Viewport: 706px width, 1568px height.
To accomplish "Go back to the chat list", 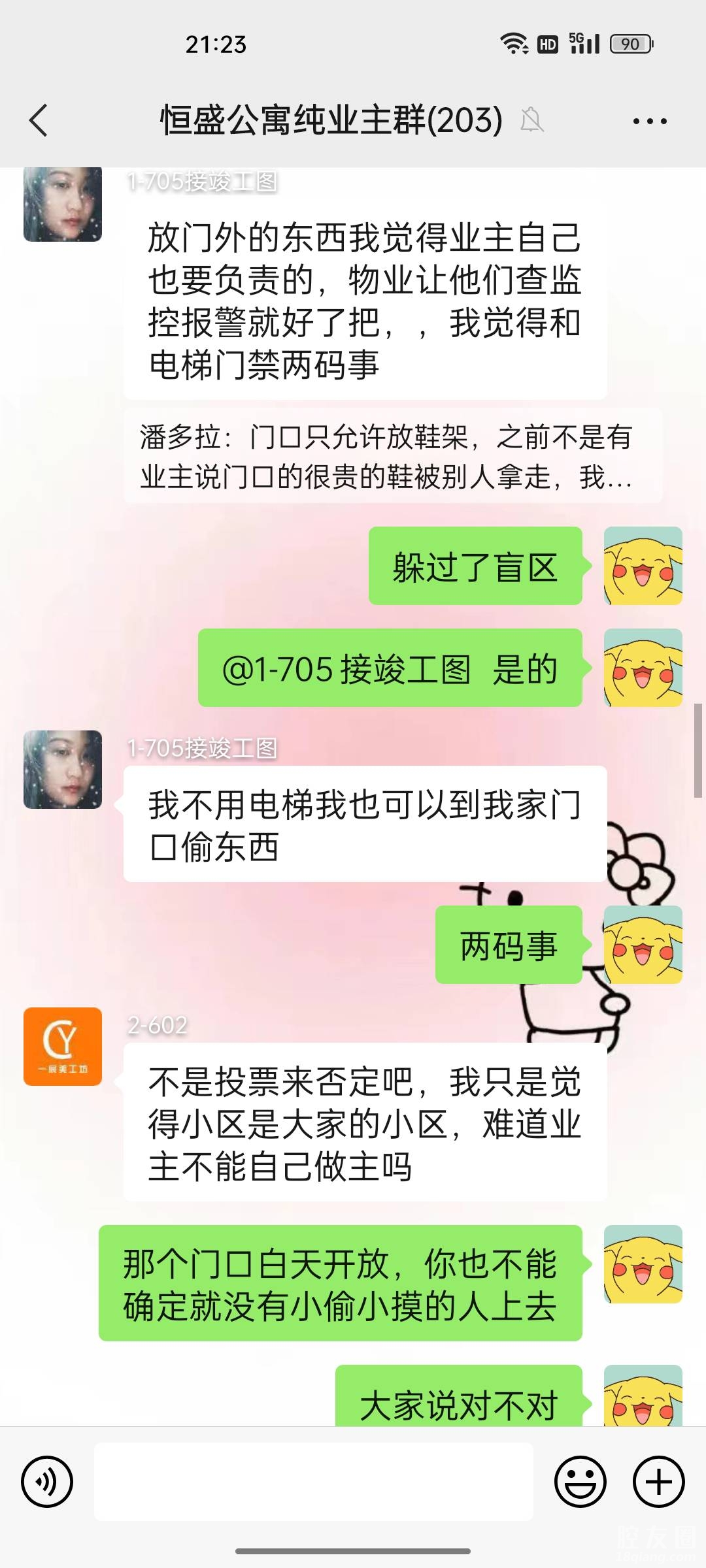I will tap(39, 120).
